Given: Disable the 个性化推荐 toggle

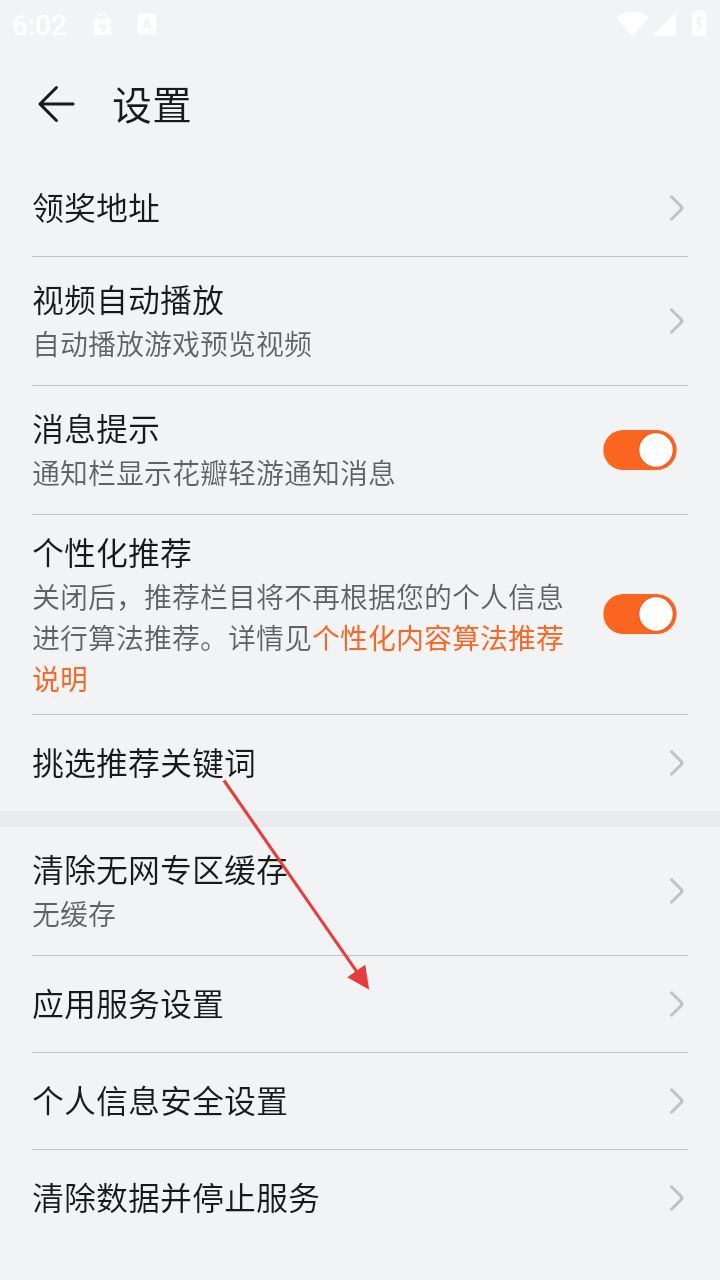Looking at the screenshot, I should click(x=639, y=614).
